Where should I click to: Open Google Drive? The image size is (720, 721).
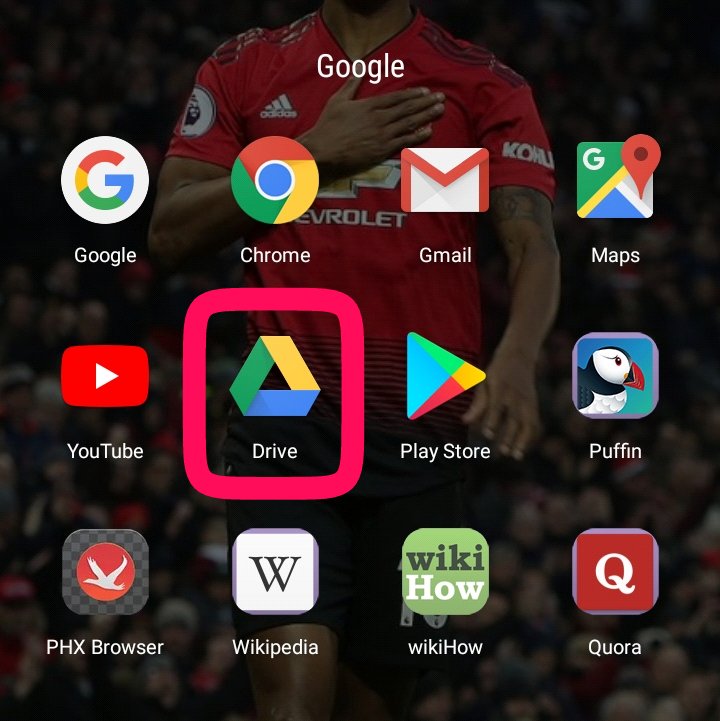275,376
